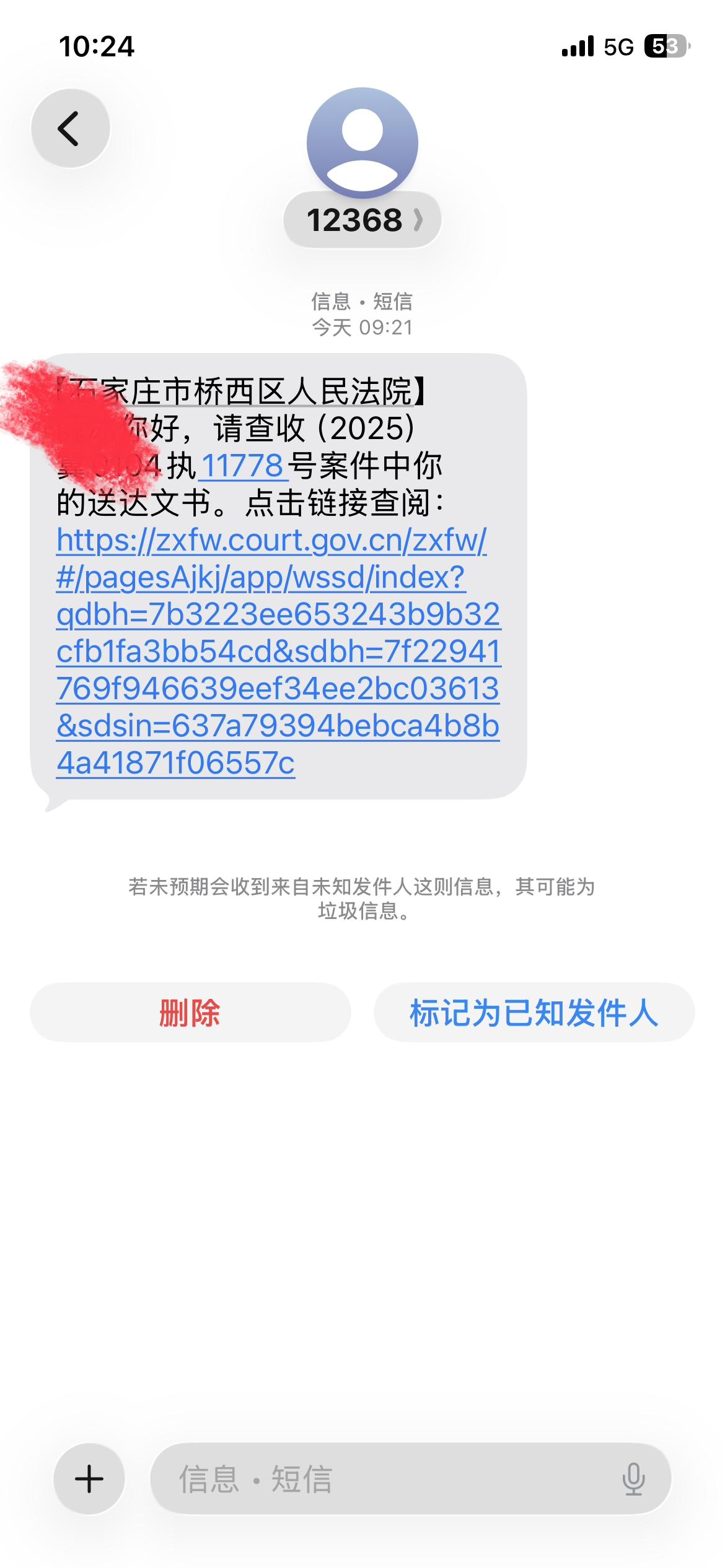Tap 标记为已知发件人 to mark sender known
This screenshot has height=1568, width=725.
(x=534, y=1013)
